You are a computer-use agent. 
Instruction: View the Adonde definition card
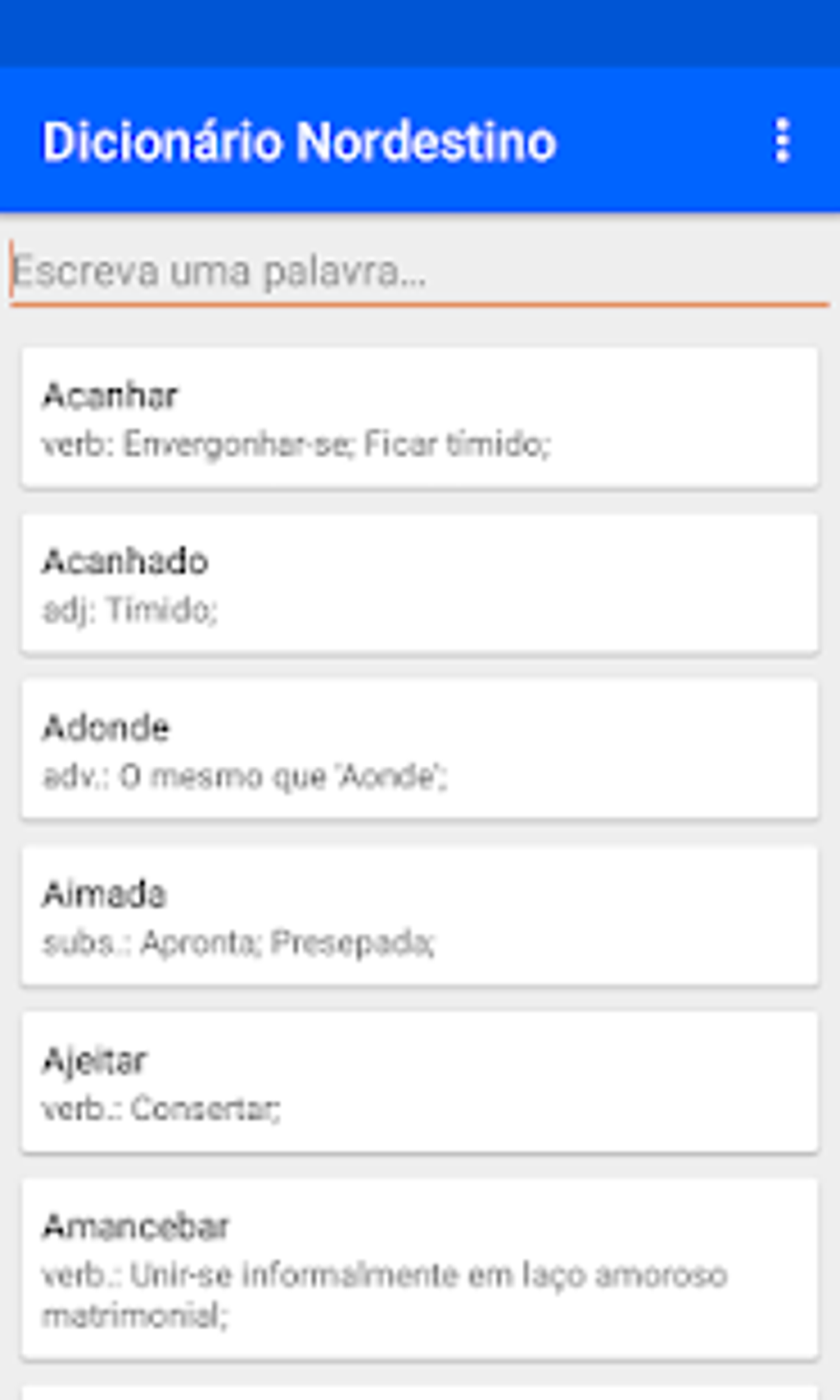pyautogui.click(x=419, y=750)
